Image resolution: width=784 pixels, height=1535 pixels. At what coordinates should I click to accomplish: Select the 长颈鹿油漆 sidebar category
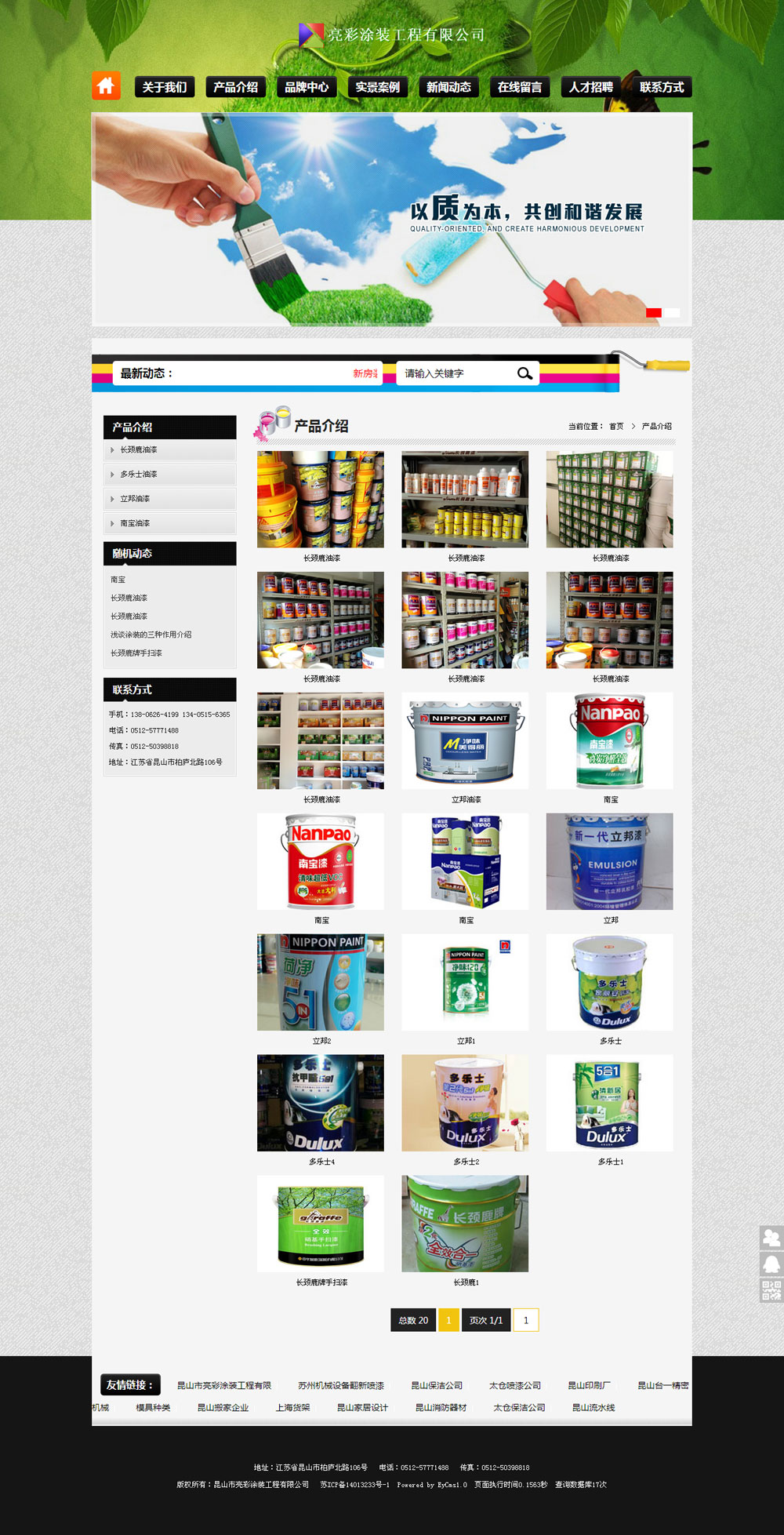click(x=139, y=450)
